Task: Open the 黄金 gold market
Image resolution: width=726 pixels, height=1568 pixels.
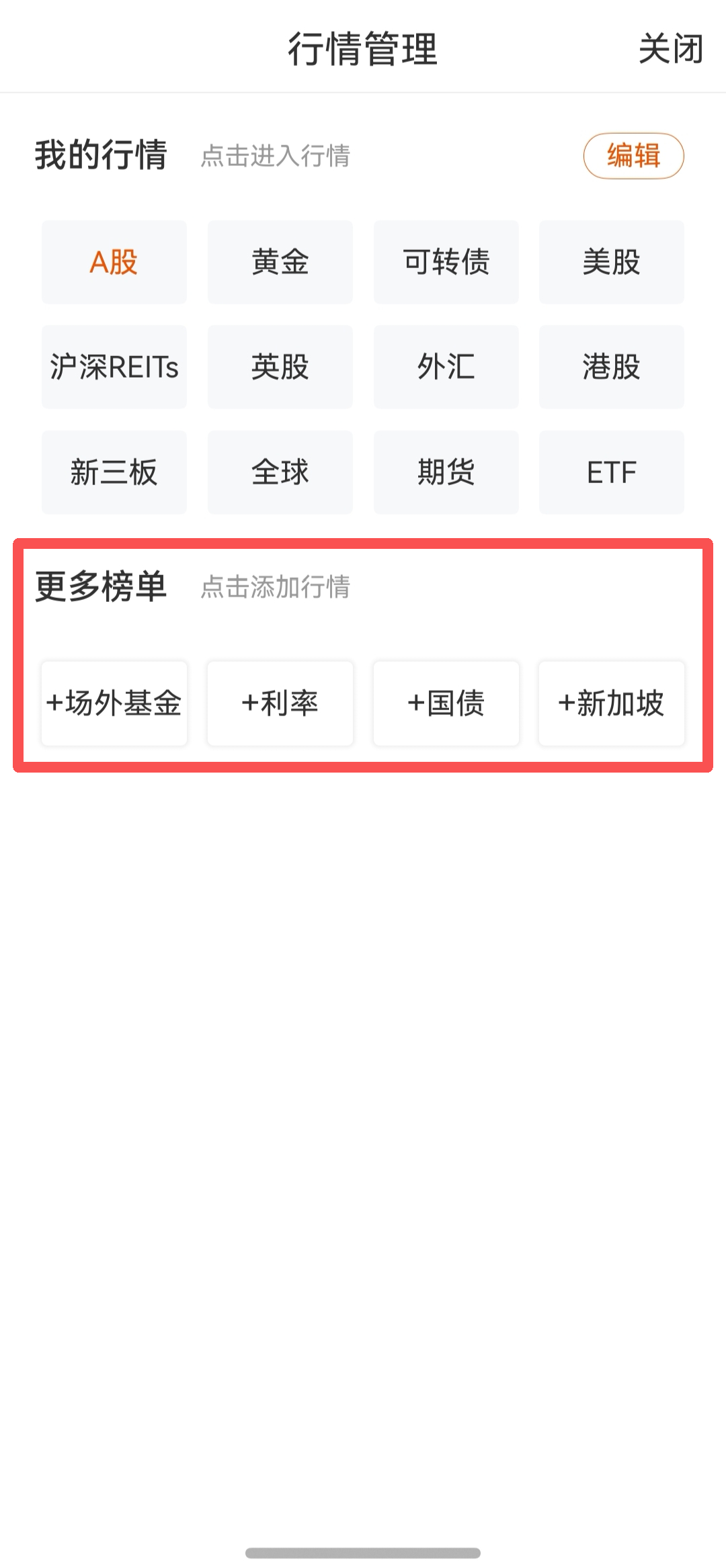Action: click(x=279, y=262)
